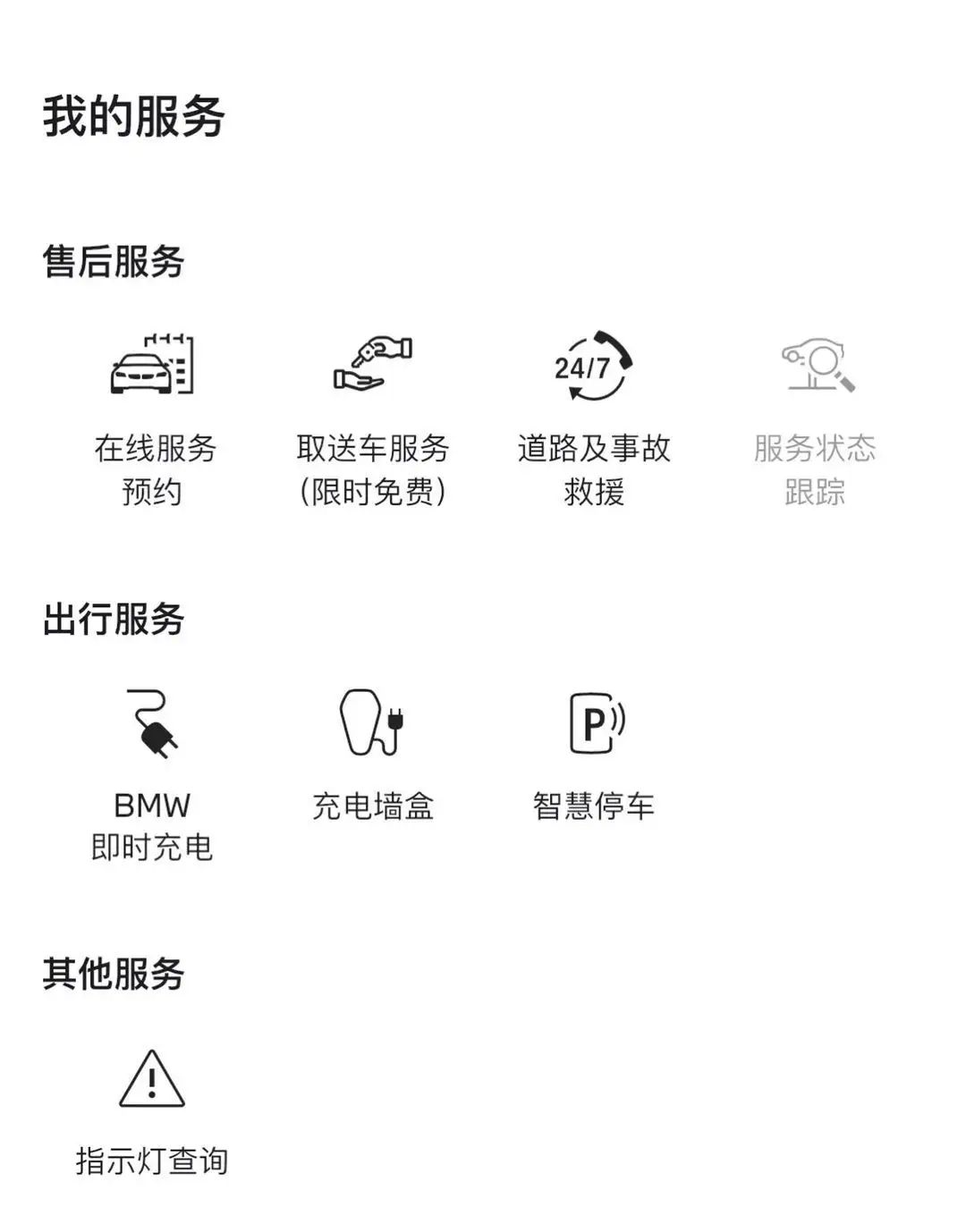Click the grayed 服务状态跟踪 label
The image size is (966, 1232).
[x=814, y=469]
